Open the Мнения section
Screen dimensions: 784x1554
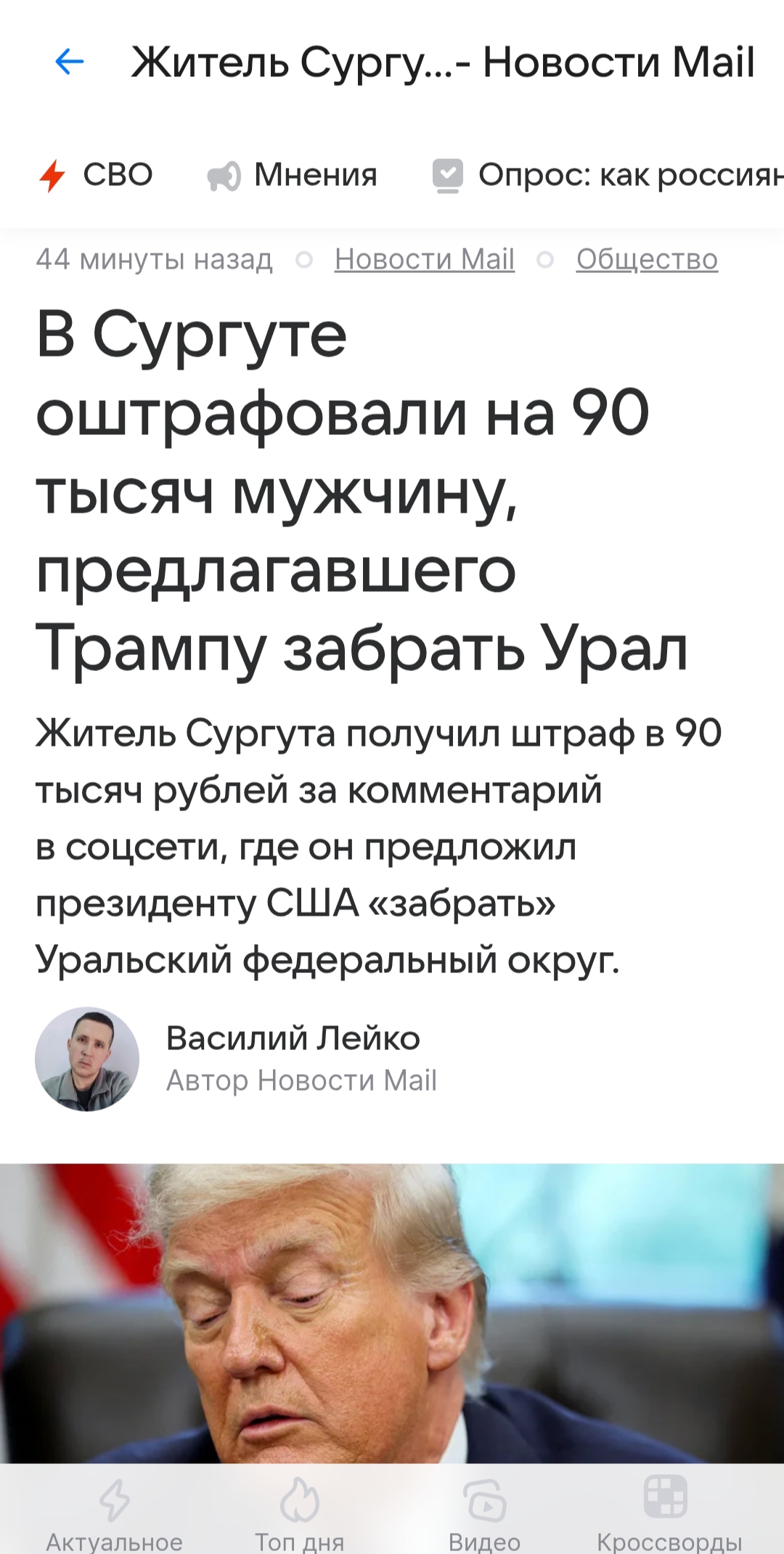[293, 175]
